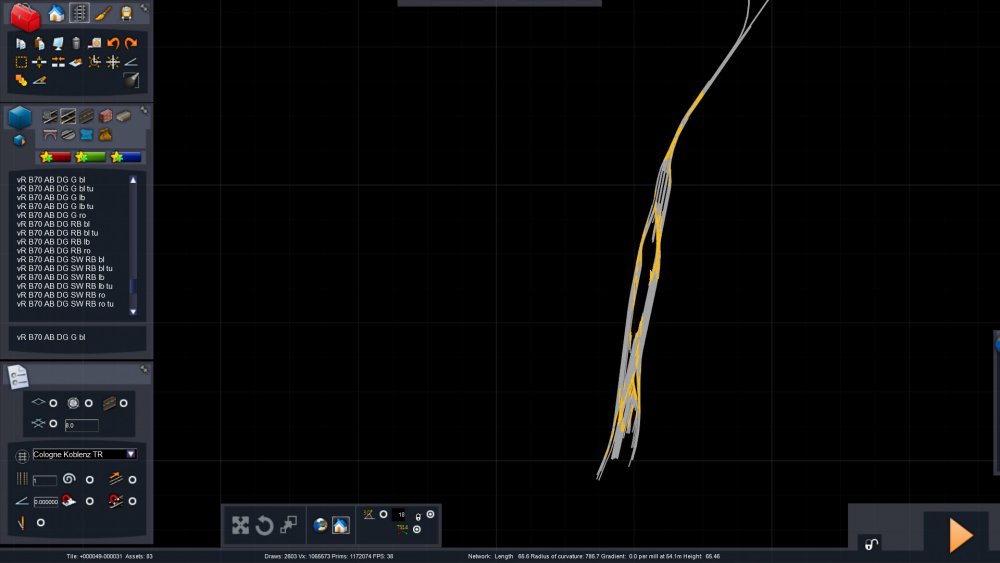
Task: Redo the last undone action
Action: tap(131, 43)
